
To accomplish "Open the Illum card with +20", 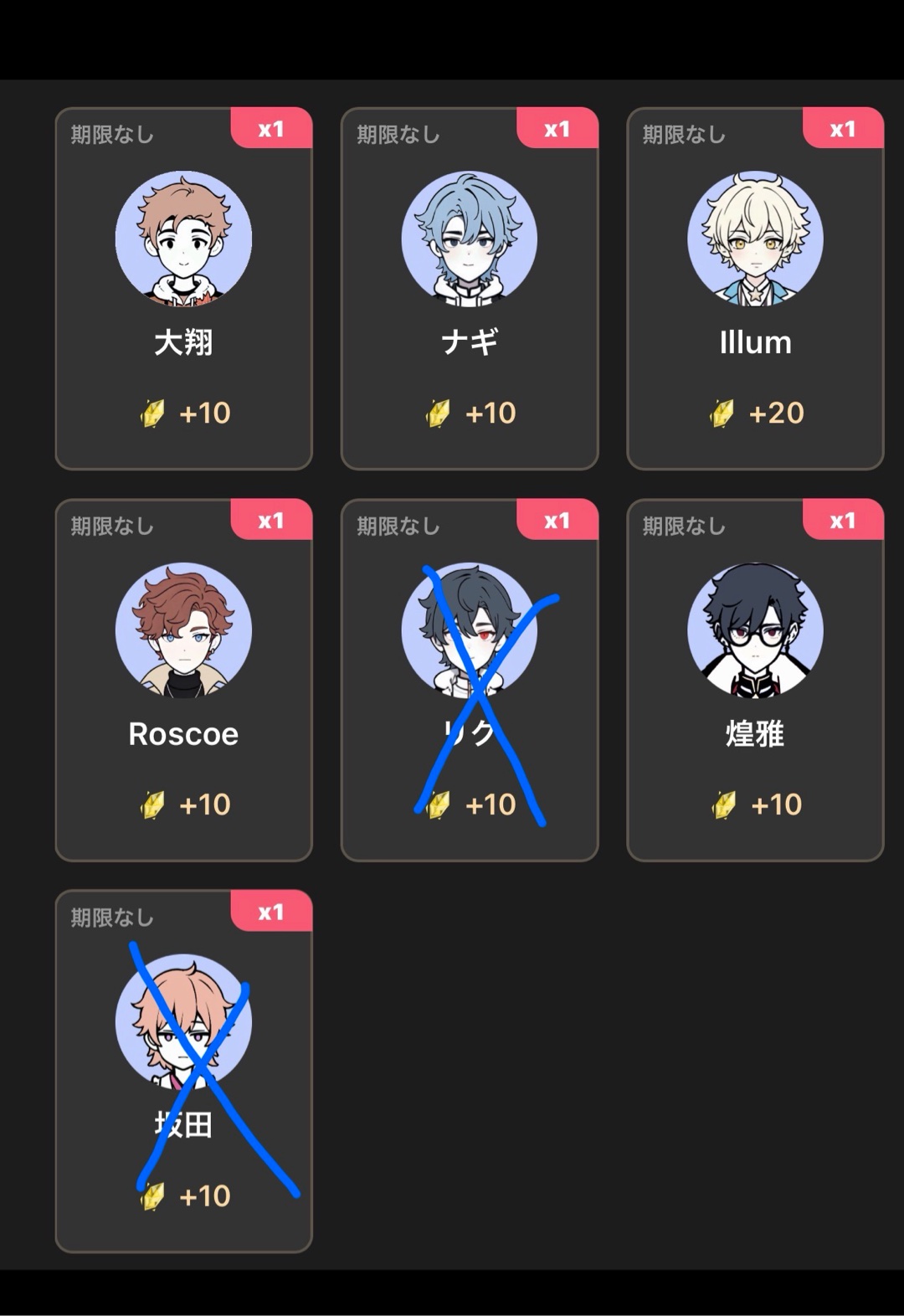I will pos(755,289).
